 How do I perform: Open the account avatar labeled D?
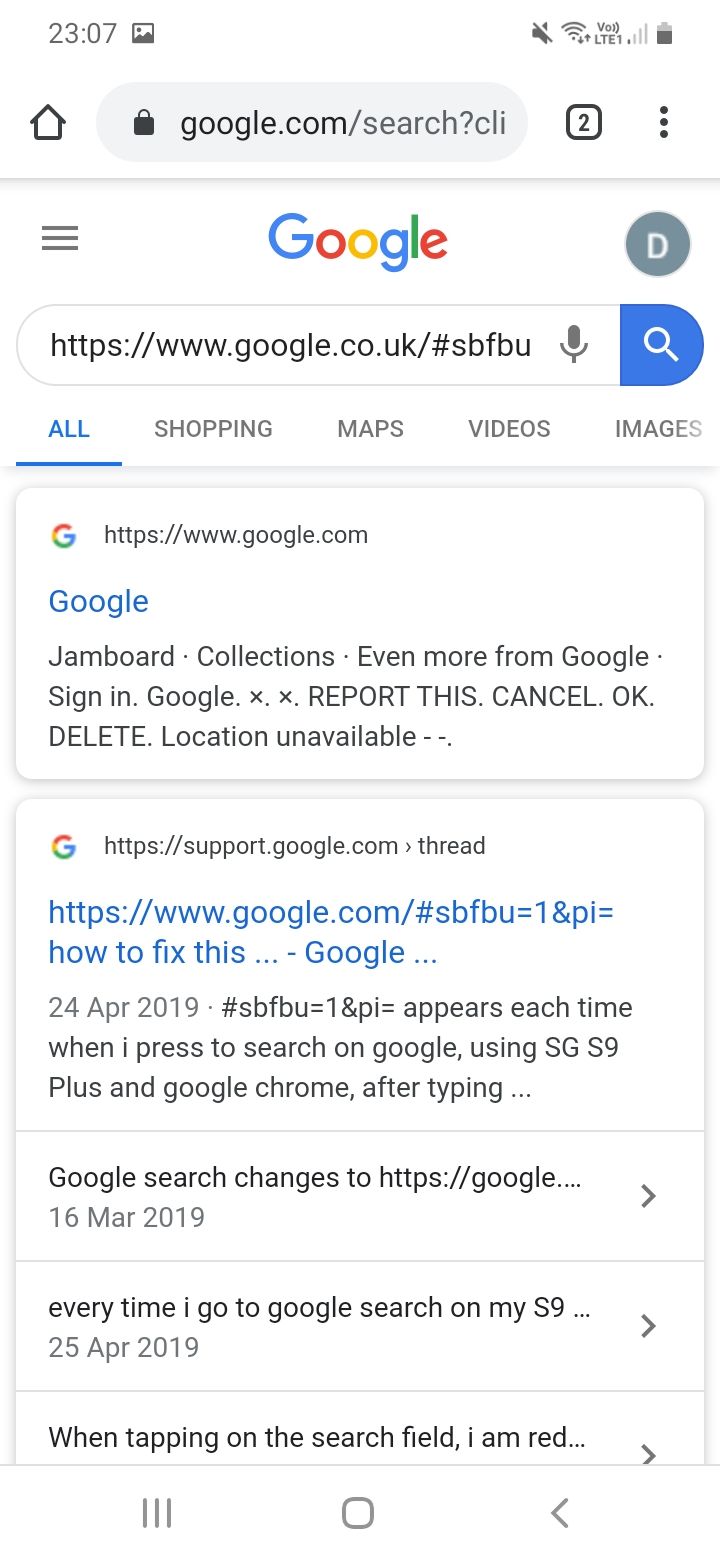pyautogui.click(x=657, y=245)
